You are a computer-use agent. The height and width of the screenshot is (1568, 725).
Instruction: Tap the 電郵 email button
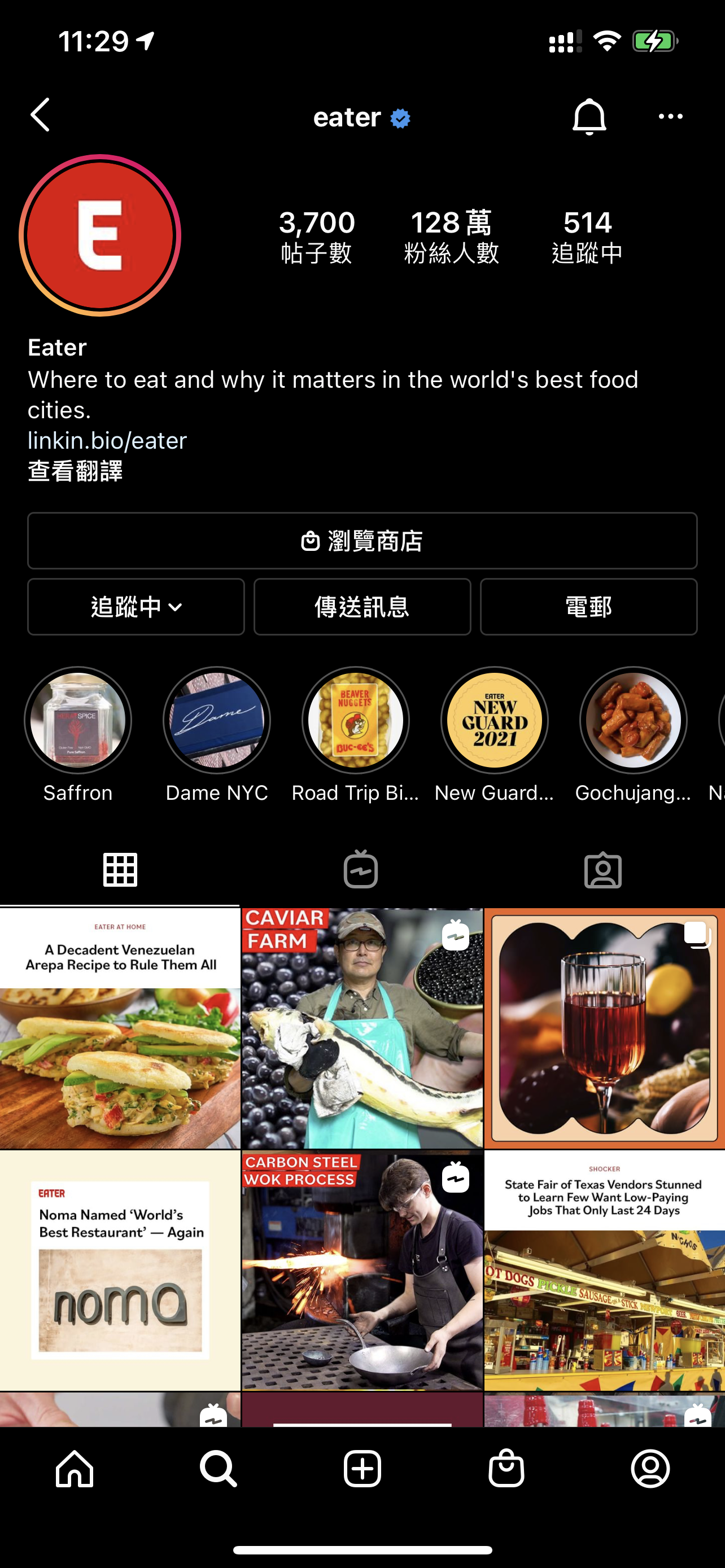(588, 607)
